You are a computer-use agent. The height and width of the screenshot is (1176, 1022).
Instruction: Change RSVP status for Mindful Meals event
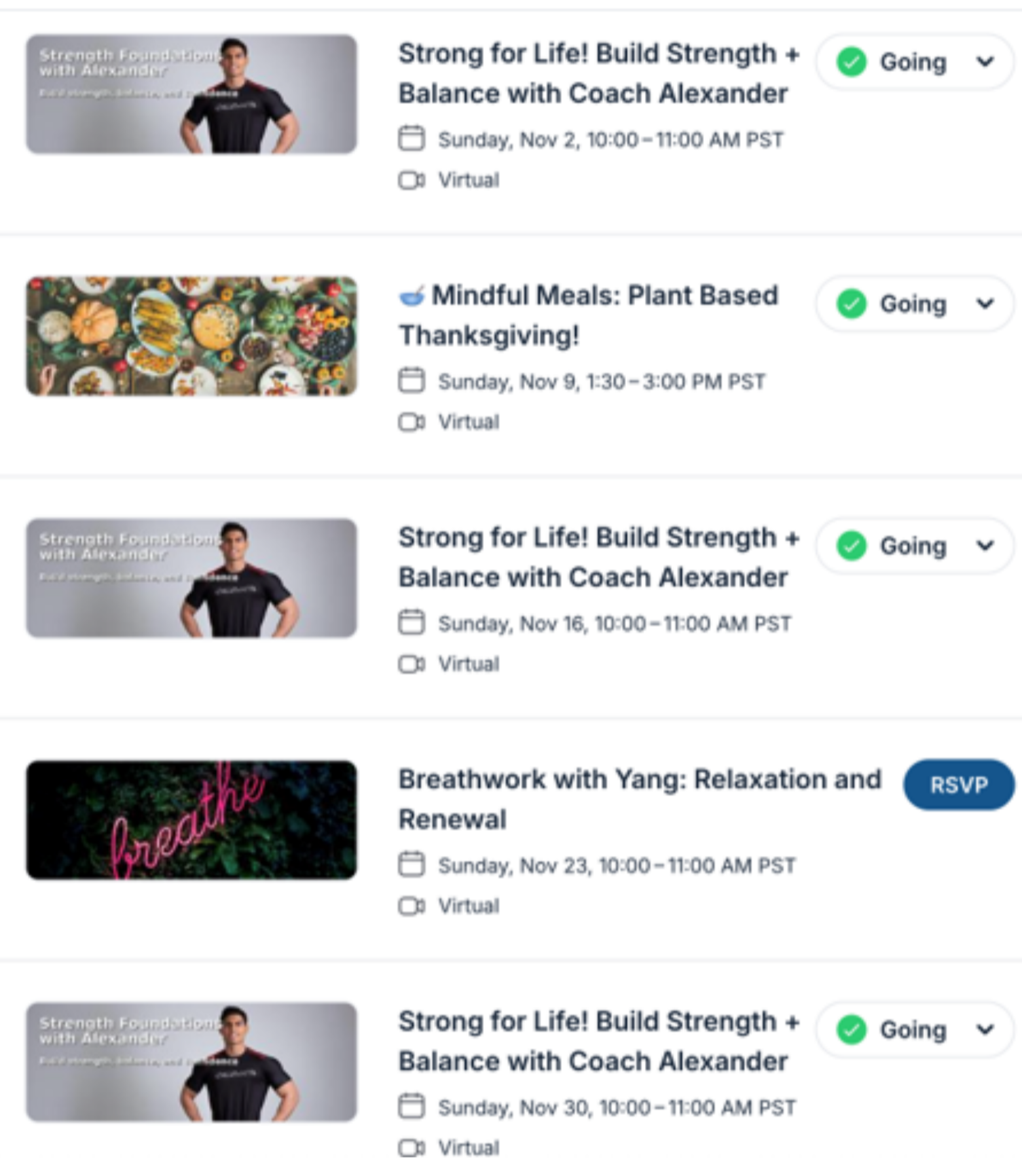915,304
